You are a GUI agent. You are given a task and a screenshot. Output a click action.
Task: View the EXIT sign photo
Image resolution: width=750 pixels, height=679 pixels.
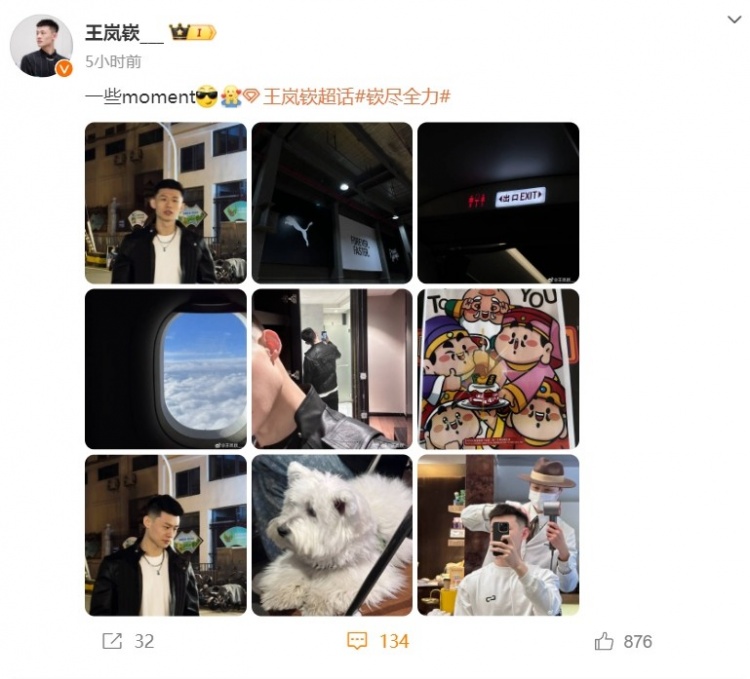click(498, 202)
